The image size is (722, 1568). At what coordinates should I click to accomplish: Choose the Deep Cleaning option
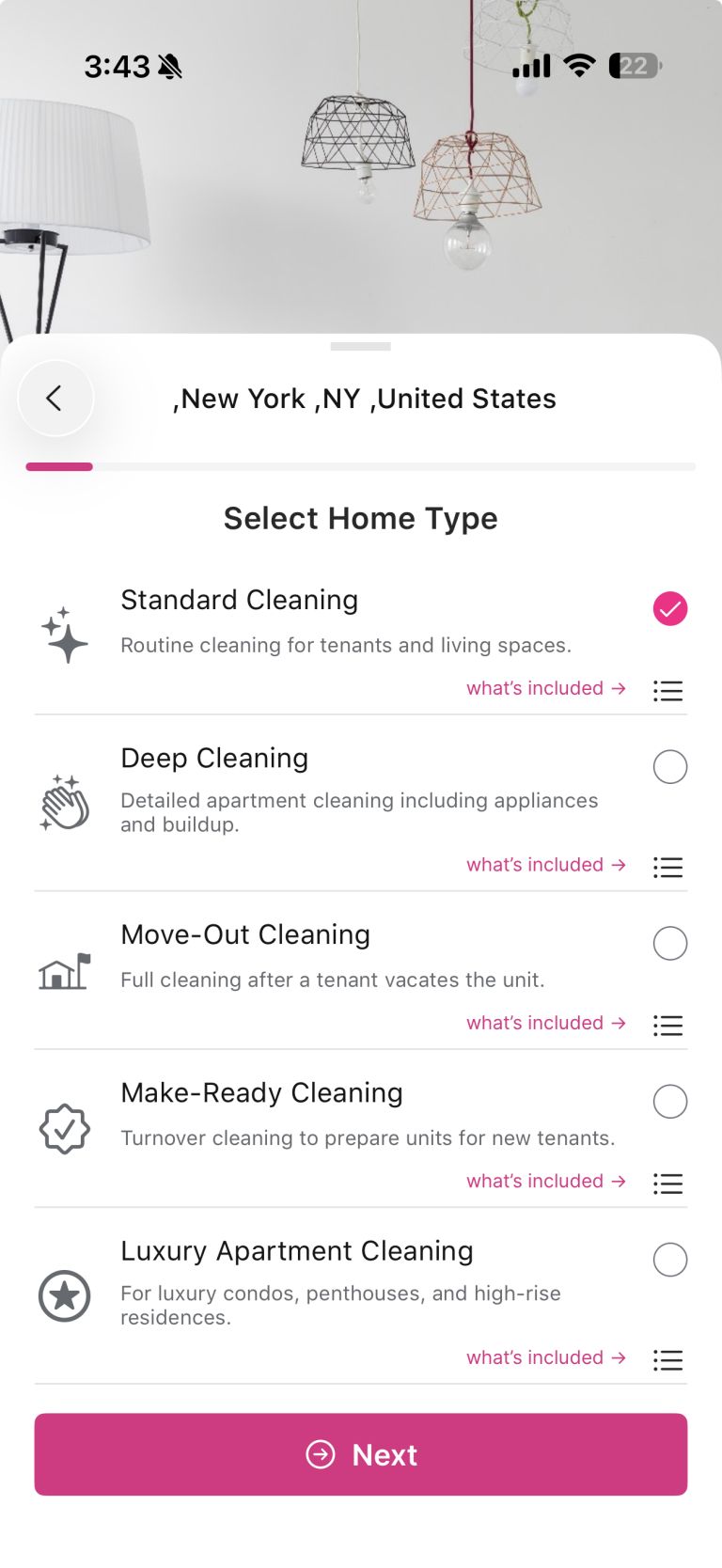670,767
